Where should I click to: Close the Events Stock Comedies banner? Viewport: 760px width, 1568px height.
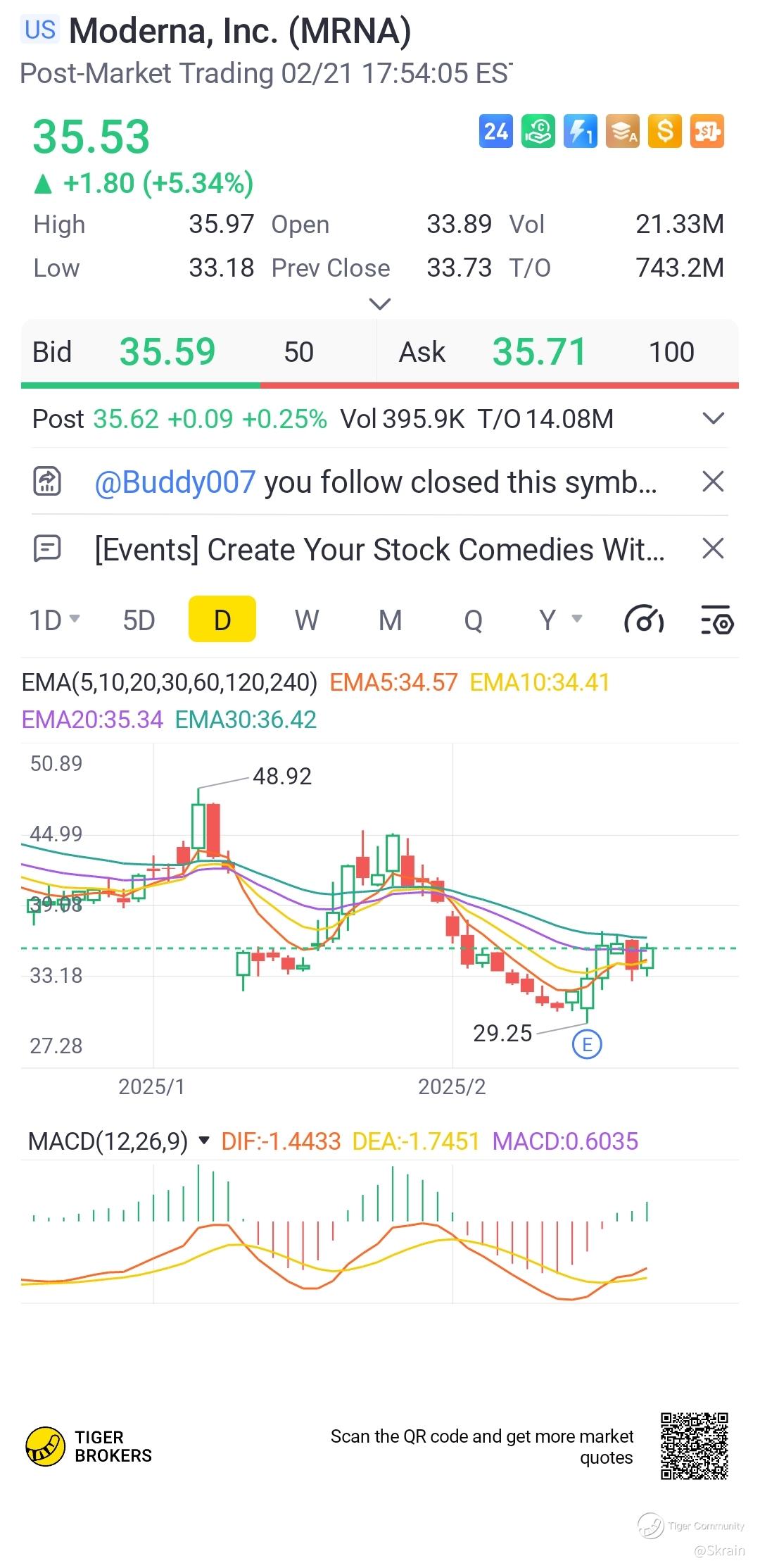pyautogui.click(x=713, y=548)
